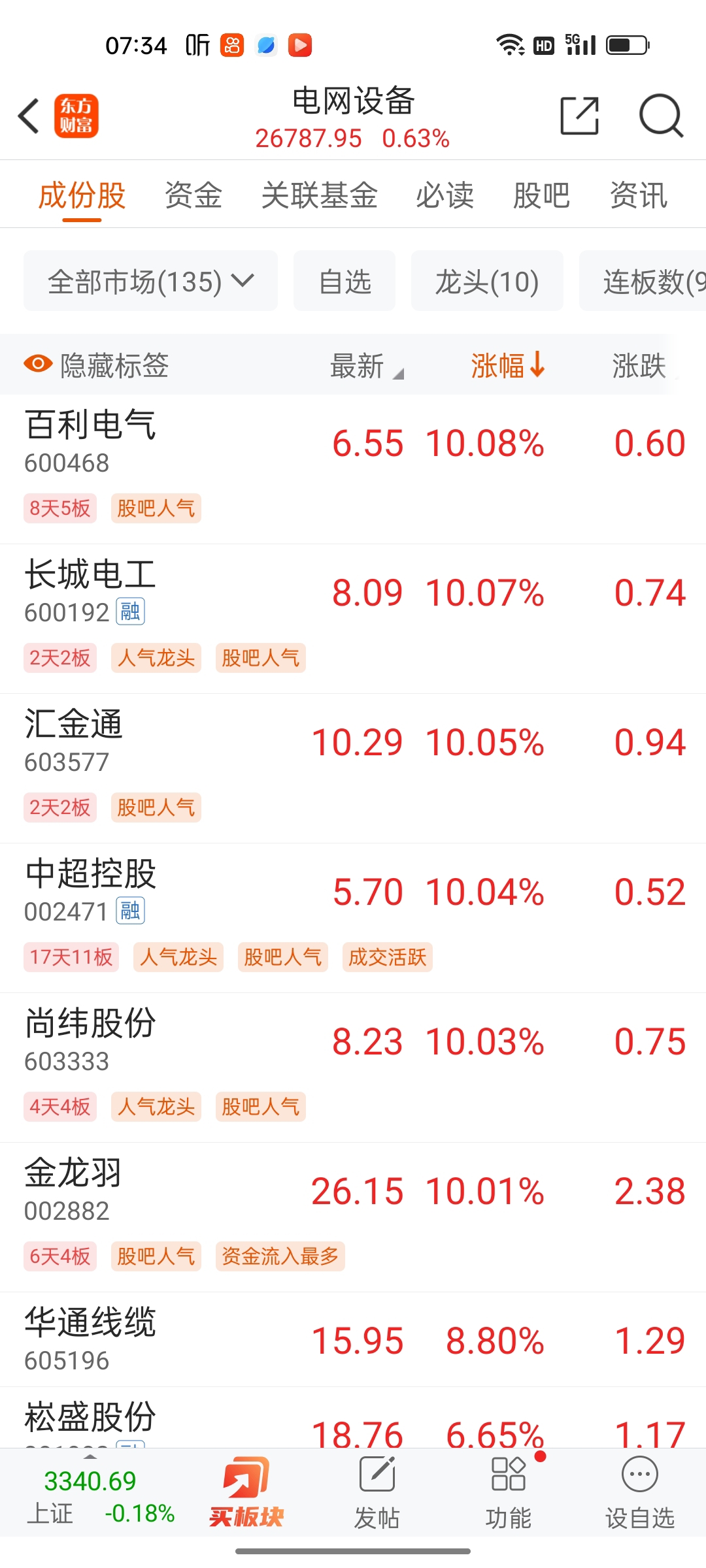The width and height of the screenshot is (706, 1568).
Task: Sort by 涨幅 column
Action: tap(508, 365)
